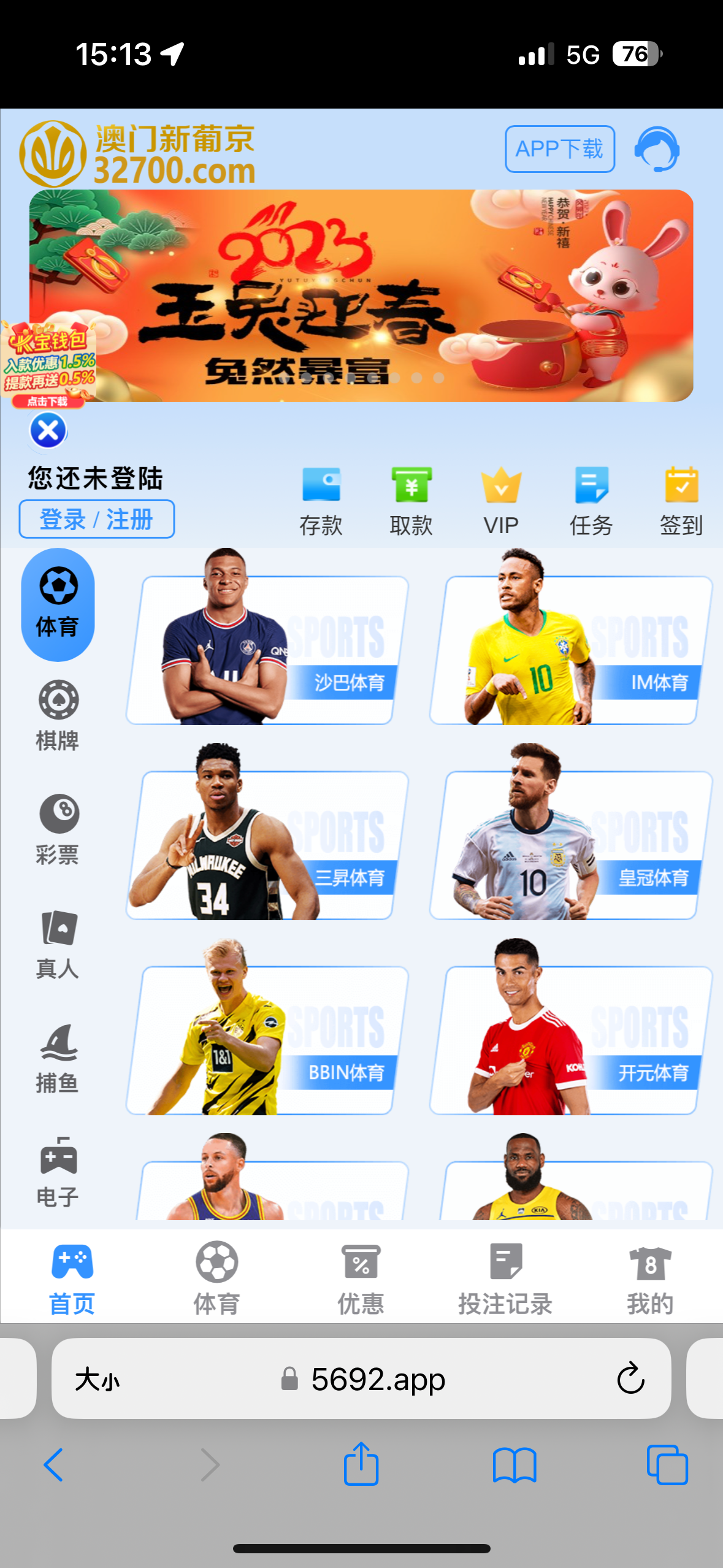Open the IM体育 card
Viewport: 723px width, 1568px height.
coord(570,650)
